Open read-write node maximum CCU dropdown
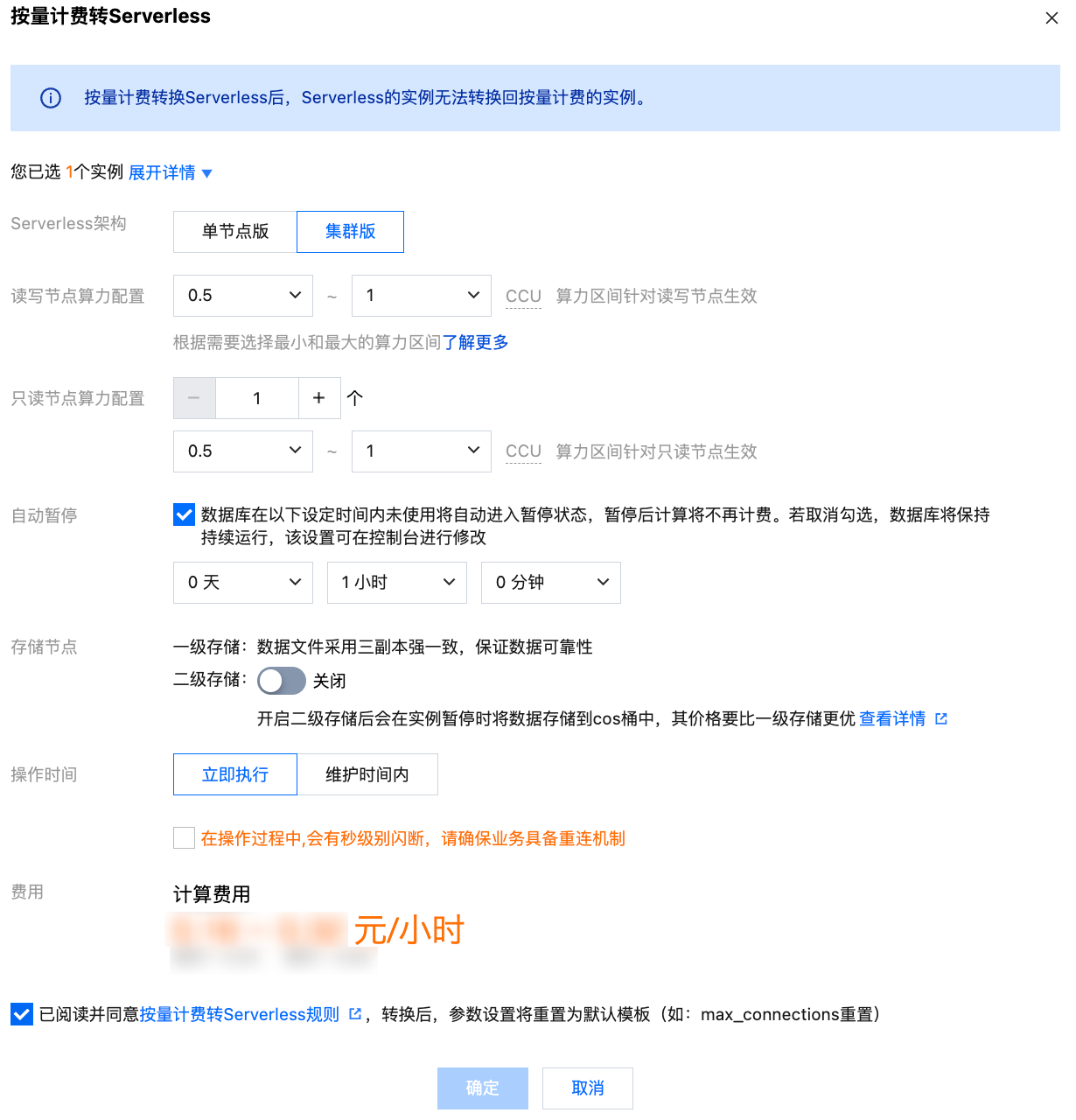 422,296
